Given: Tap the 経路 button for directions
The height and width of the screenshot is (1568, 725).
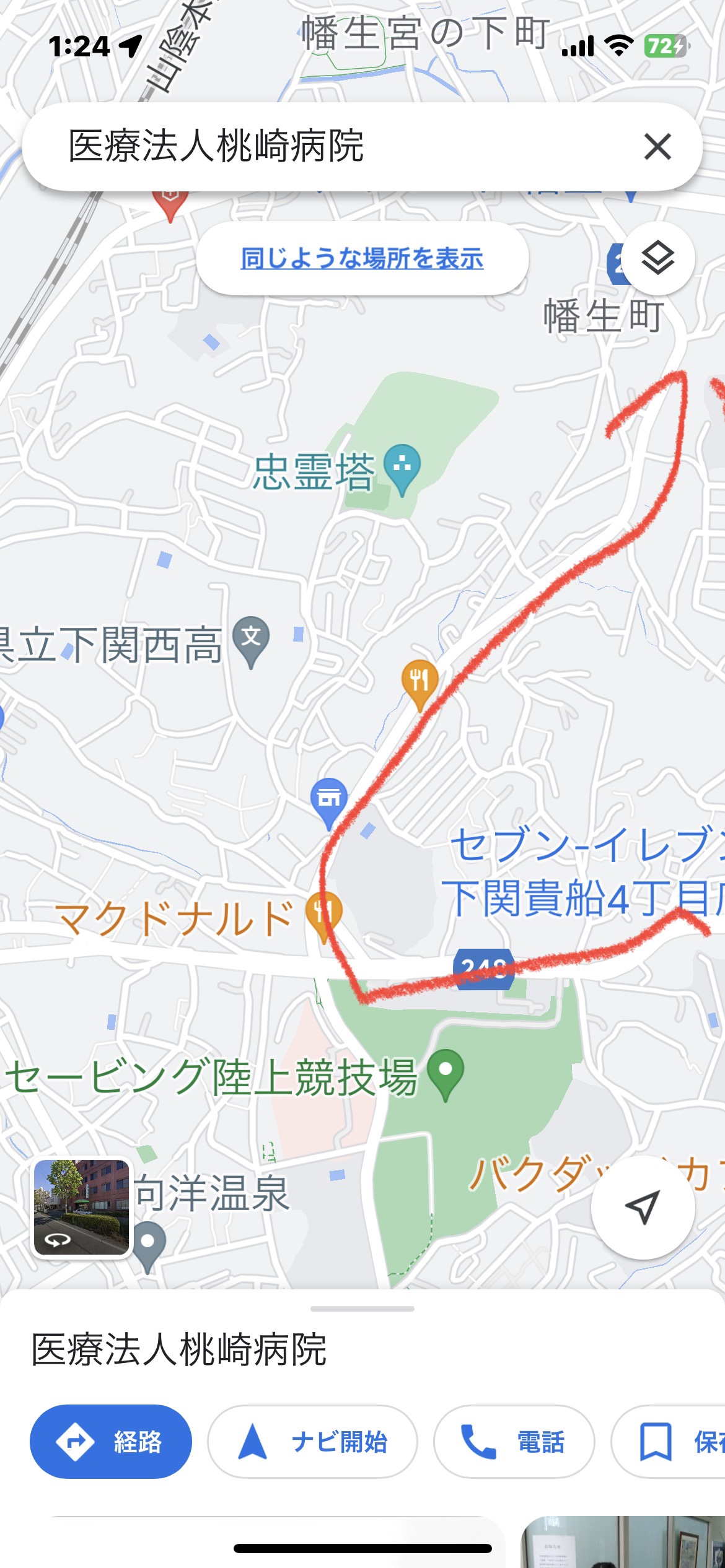Looking at the screenshot, I should (111, 1442).
